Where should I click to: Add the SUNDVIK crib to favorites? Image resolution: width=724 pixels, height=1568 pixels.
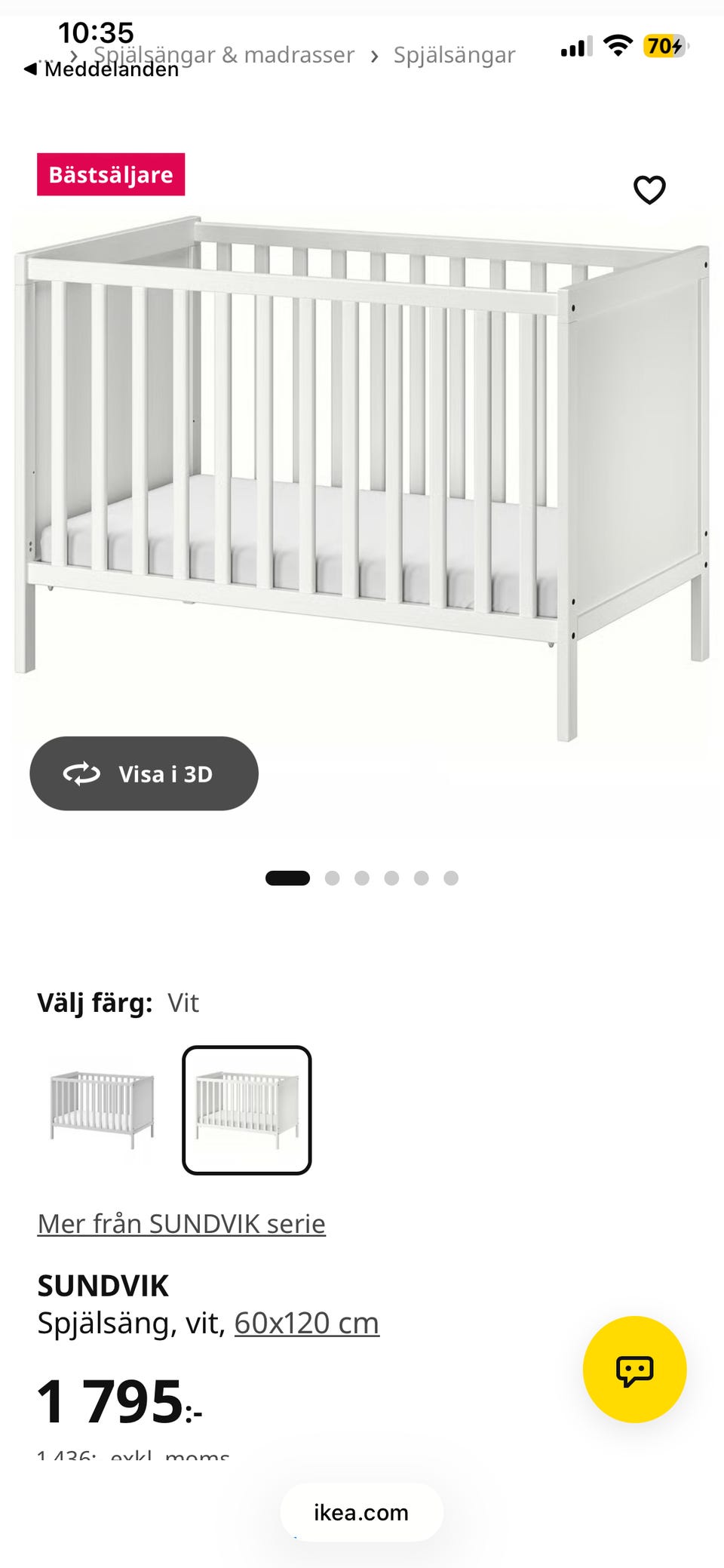click(x=649, y=190)
